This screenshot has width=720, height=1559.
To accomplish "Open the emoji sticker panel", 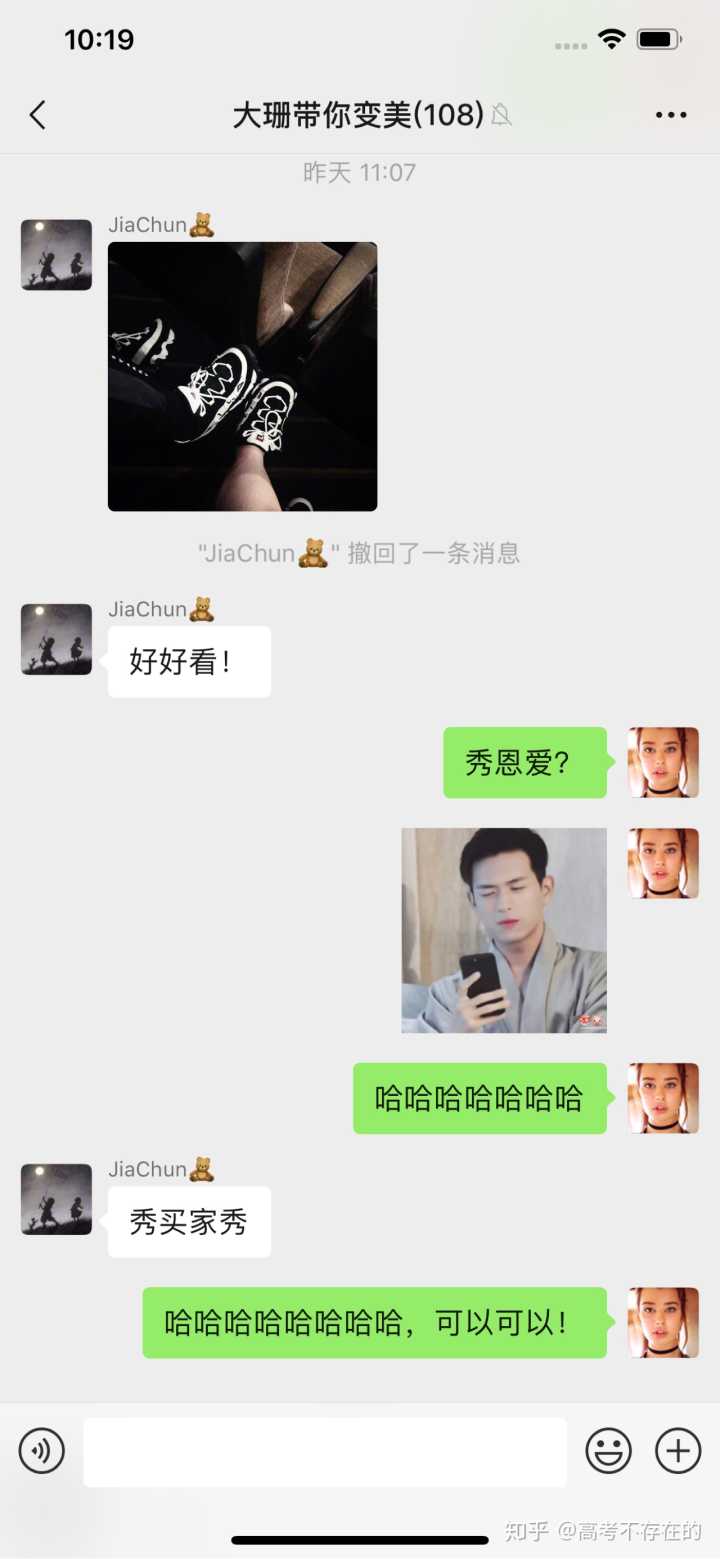I will click(x=608, y=1451).
